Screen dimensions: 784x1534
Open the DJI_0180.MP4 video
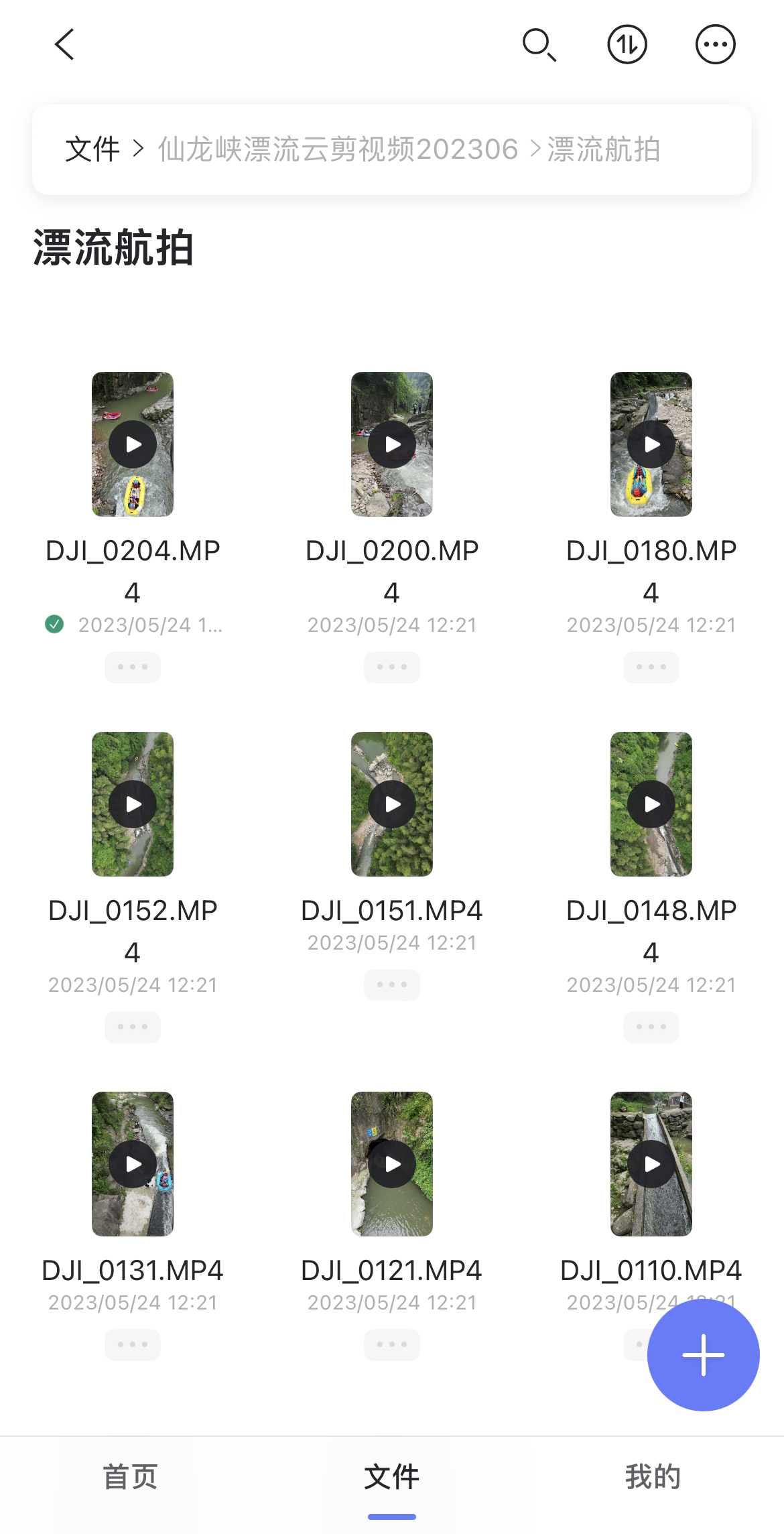pos(651,444)
